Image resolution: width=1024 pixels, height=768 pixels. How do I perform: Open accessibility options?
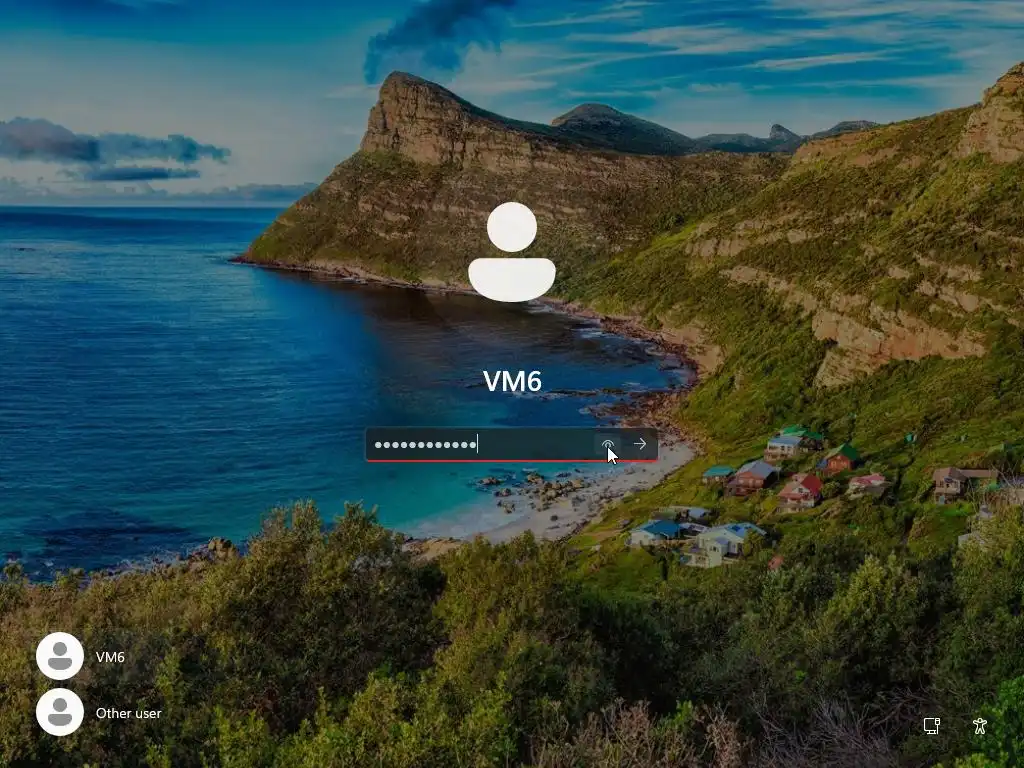tap(980, 726)
